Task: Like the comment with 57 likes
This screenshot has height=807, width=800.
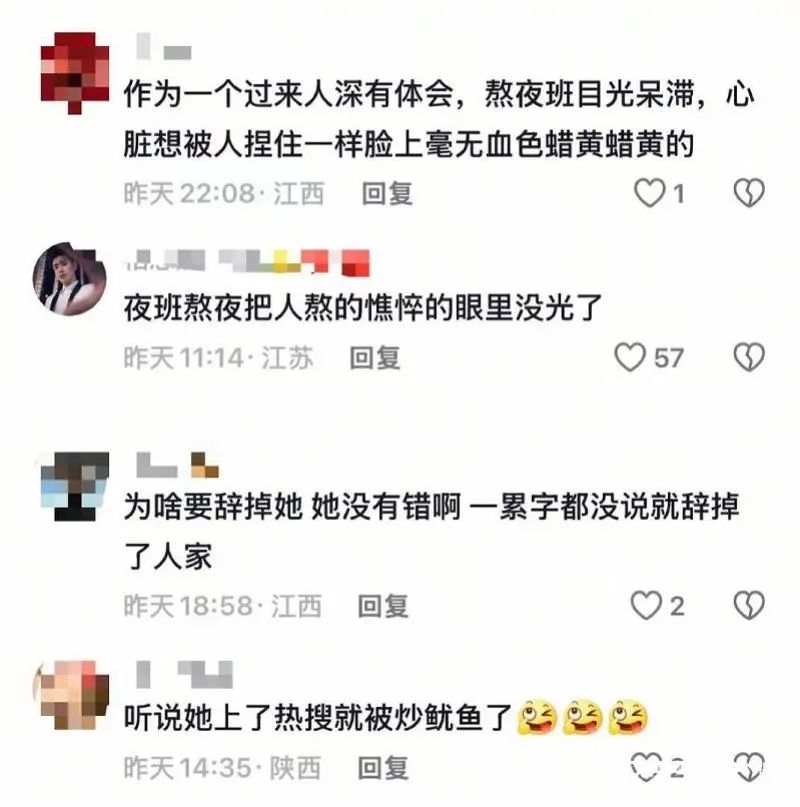Action: click(x=631, y=357)
